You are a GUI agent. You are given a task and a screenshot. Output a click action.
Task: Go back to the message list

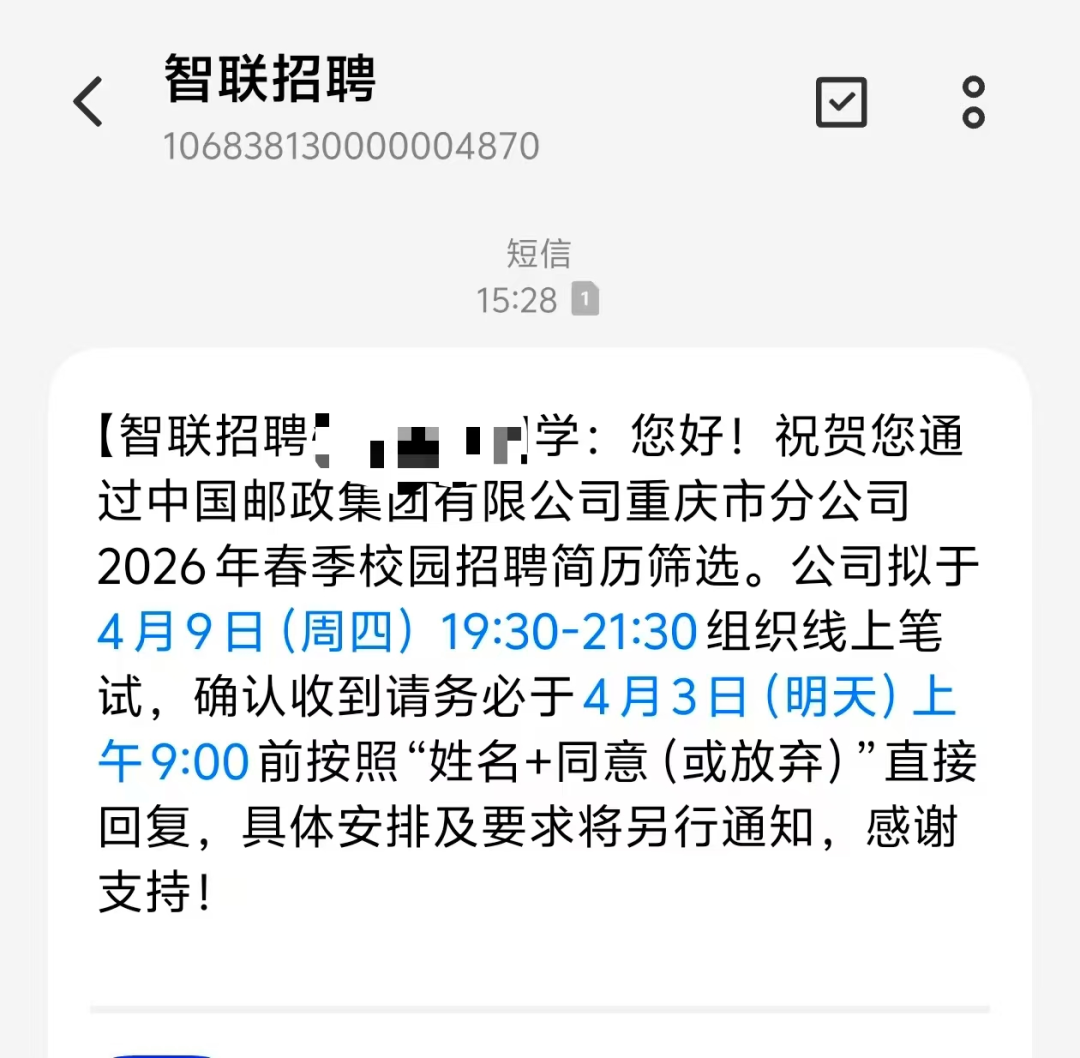tap(89, 102)
